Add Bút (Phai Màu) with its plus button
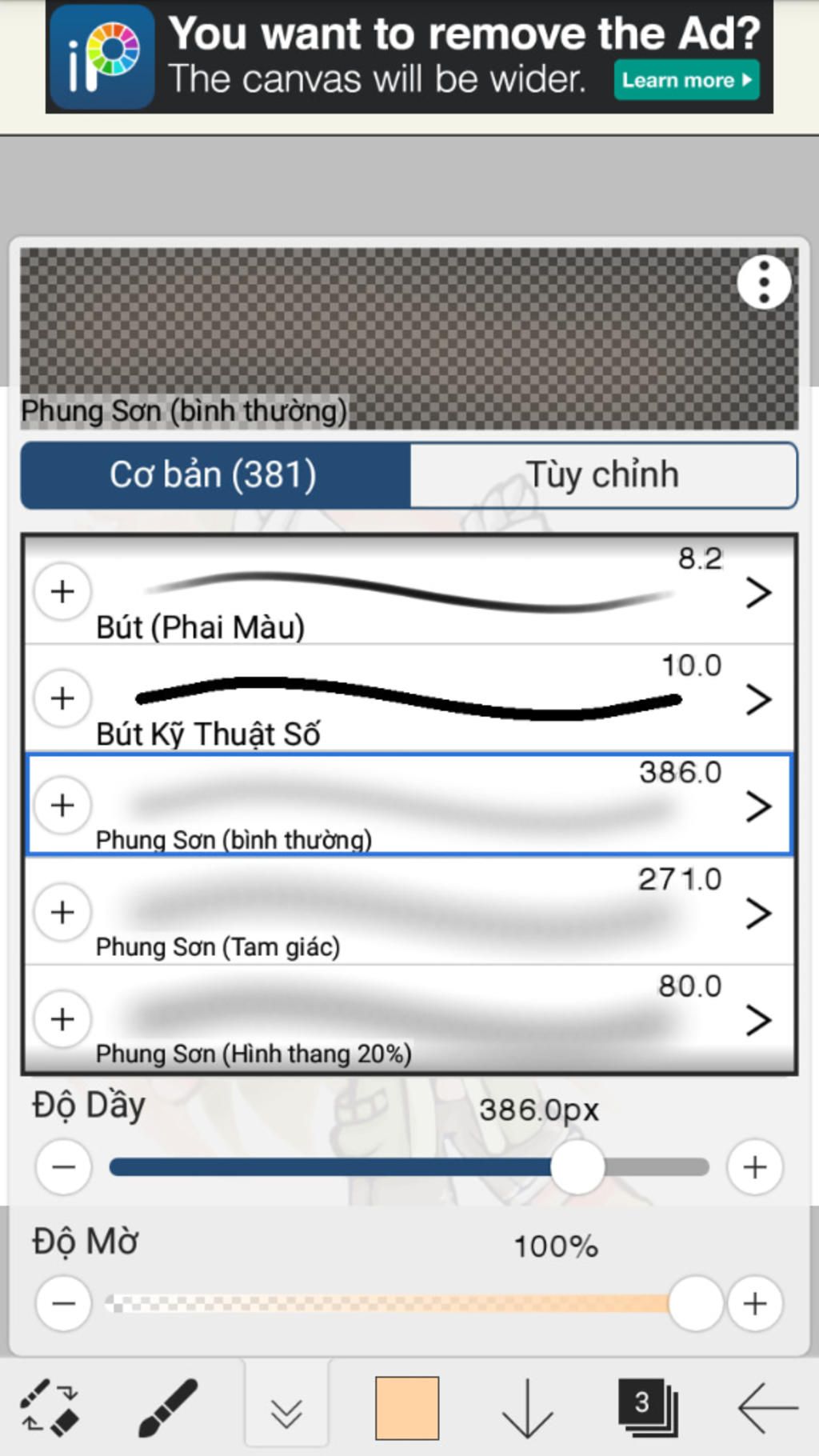 point(62,592)
